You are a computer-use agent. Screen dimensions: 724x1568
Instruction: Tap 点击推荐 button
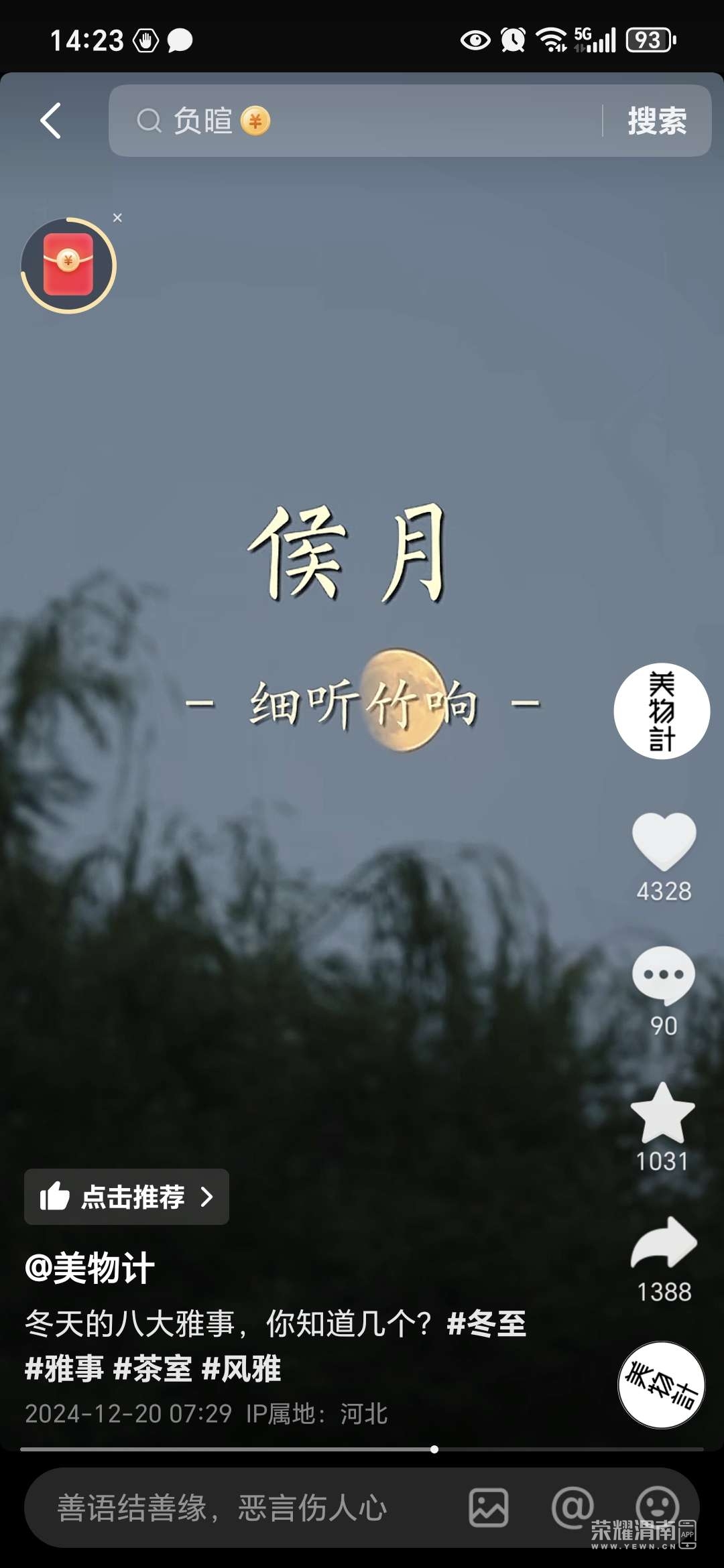pos(127,1197)
